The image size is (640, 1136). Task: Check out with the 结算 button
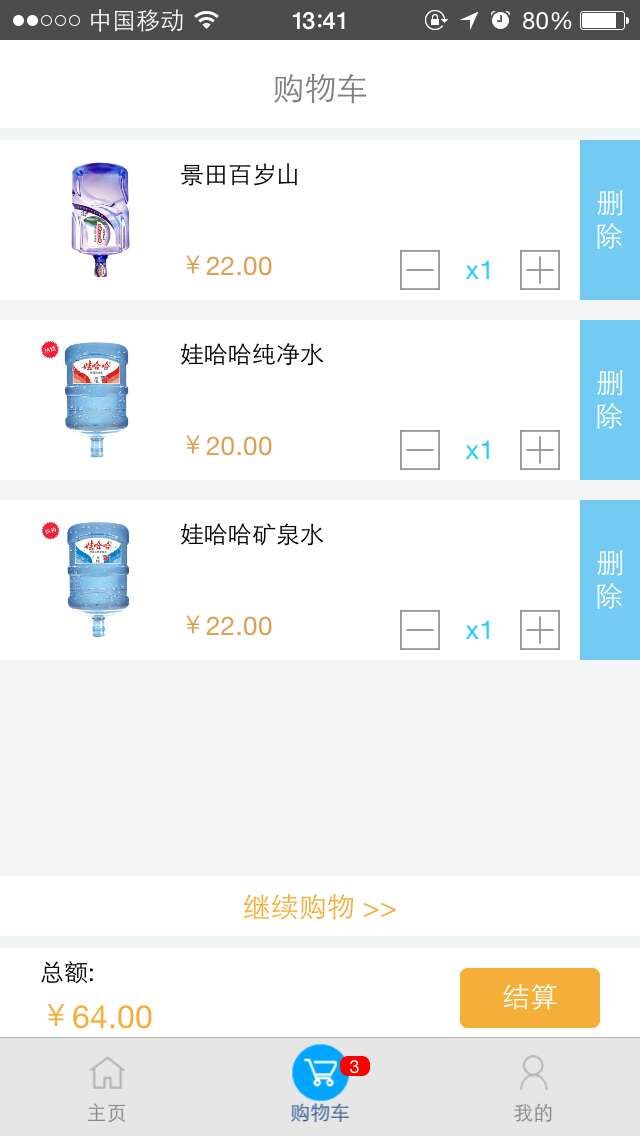530,998
